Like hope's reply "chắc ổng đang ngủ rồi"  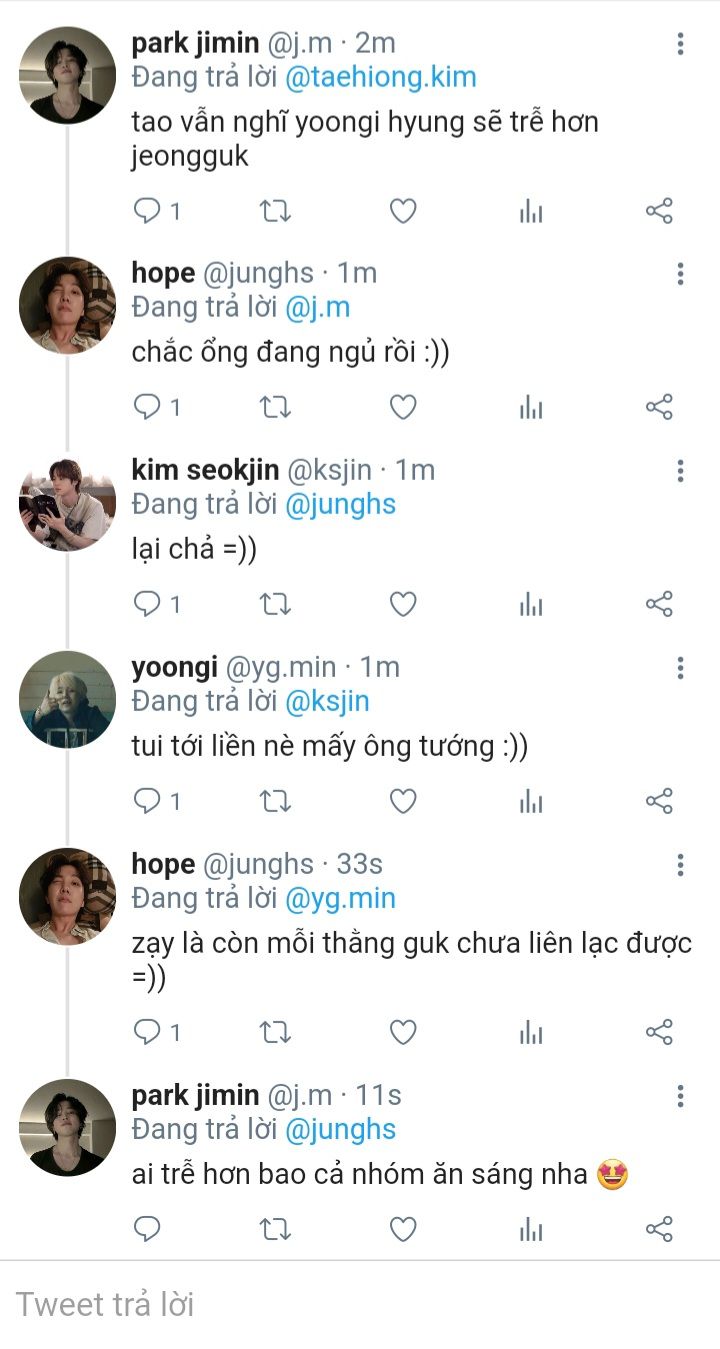[403, 407]
